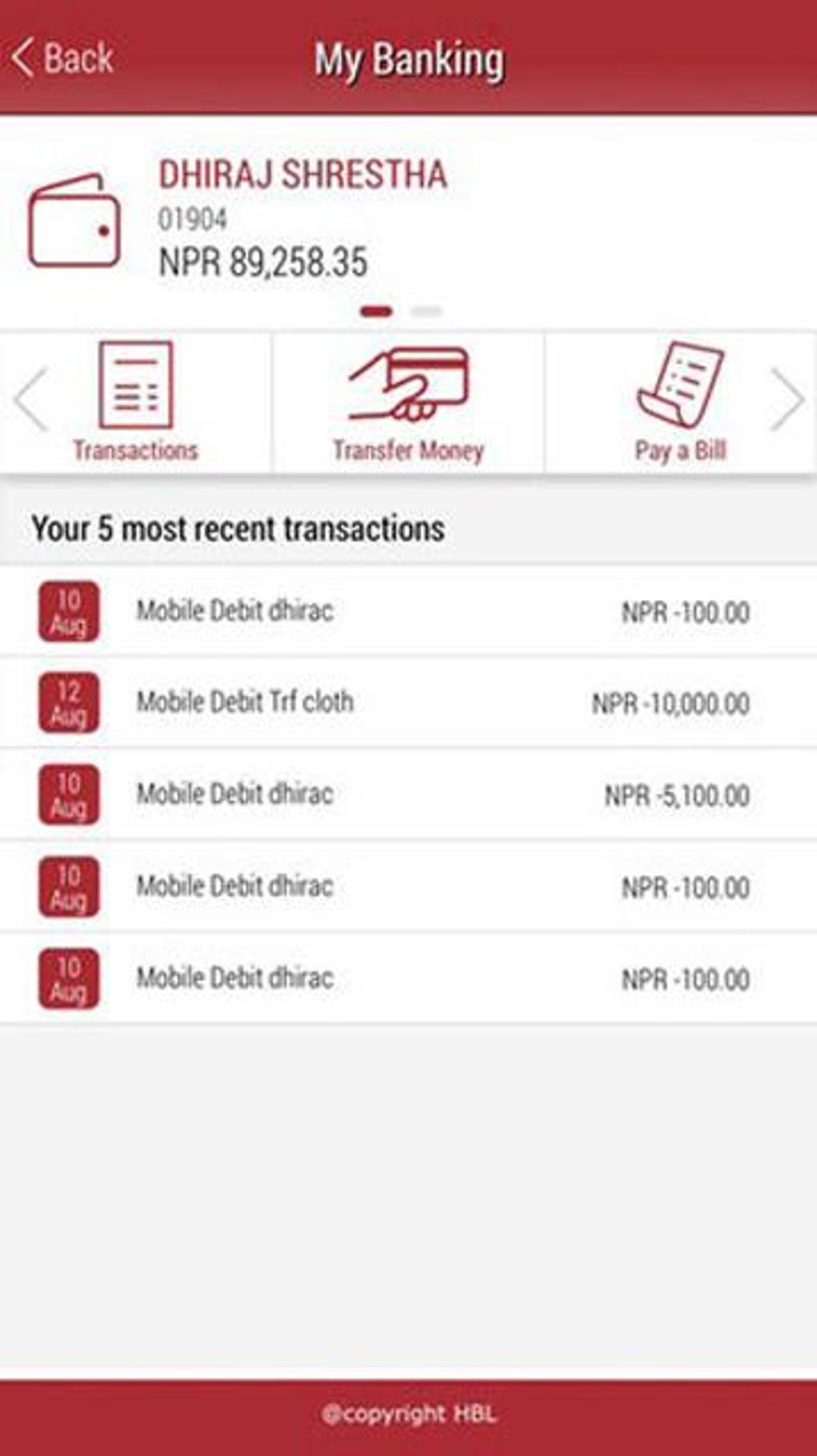Tap the date badge on the 5,100 transaction
Image resolution: width=817 pixels, height=1456 pixels.
[68, 794]
